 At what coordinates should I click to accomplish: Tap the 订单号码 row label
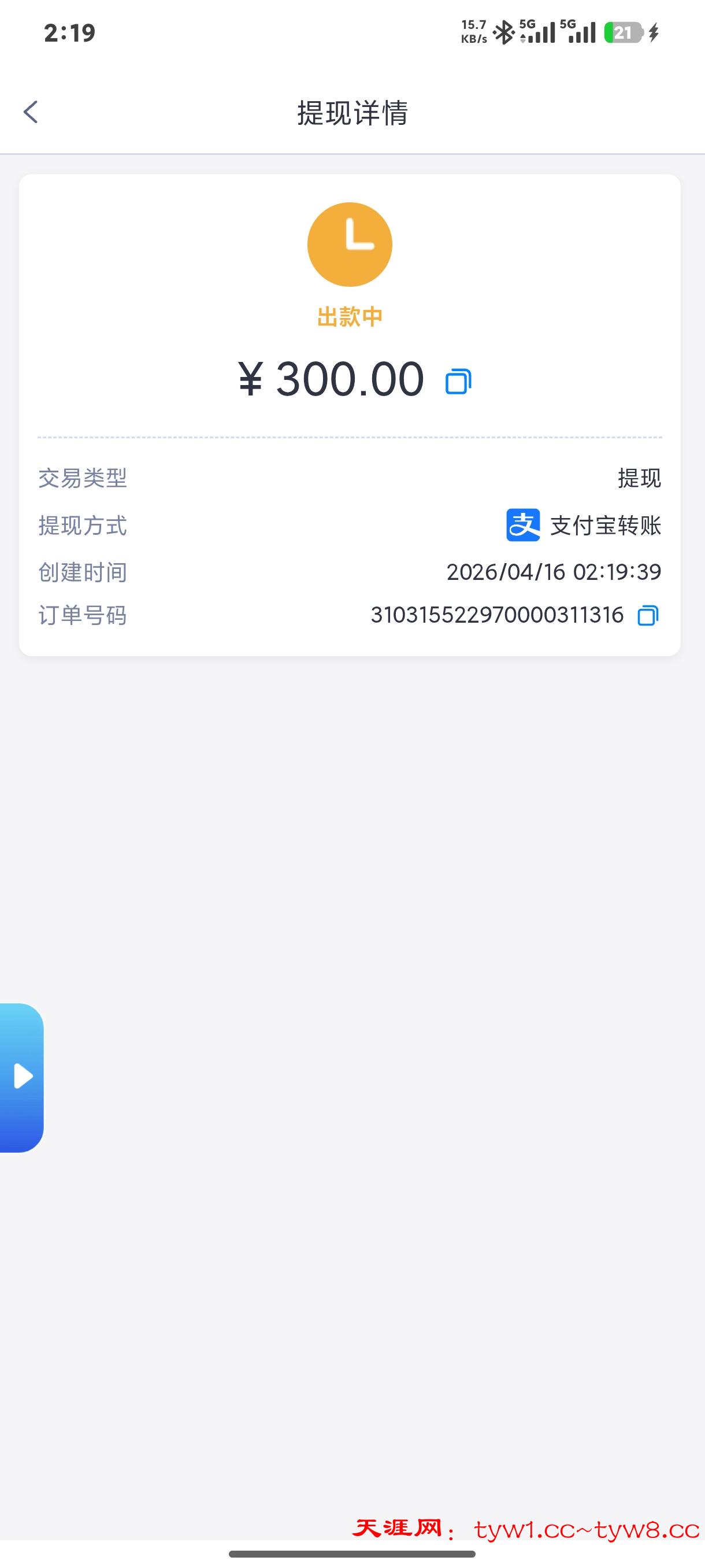click(82, 615)
